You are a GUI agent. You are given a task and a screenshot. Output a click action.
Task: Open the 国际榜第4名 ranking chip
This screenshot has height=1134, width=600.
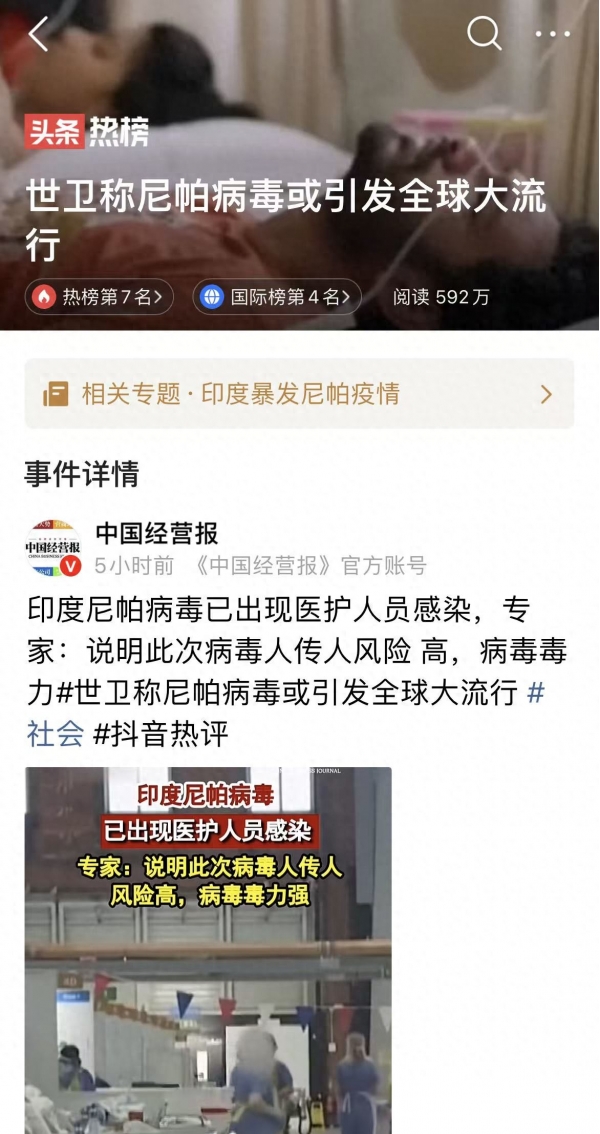pos(276,297)
